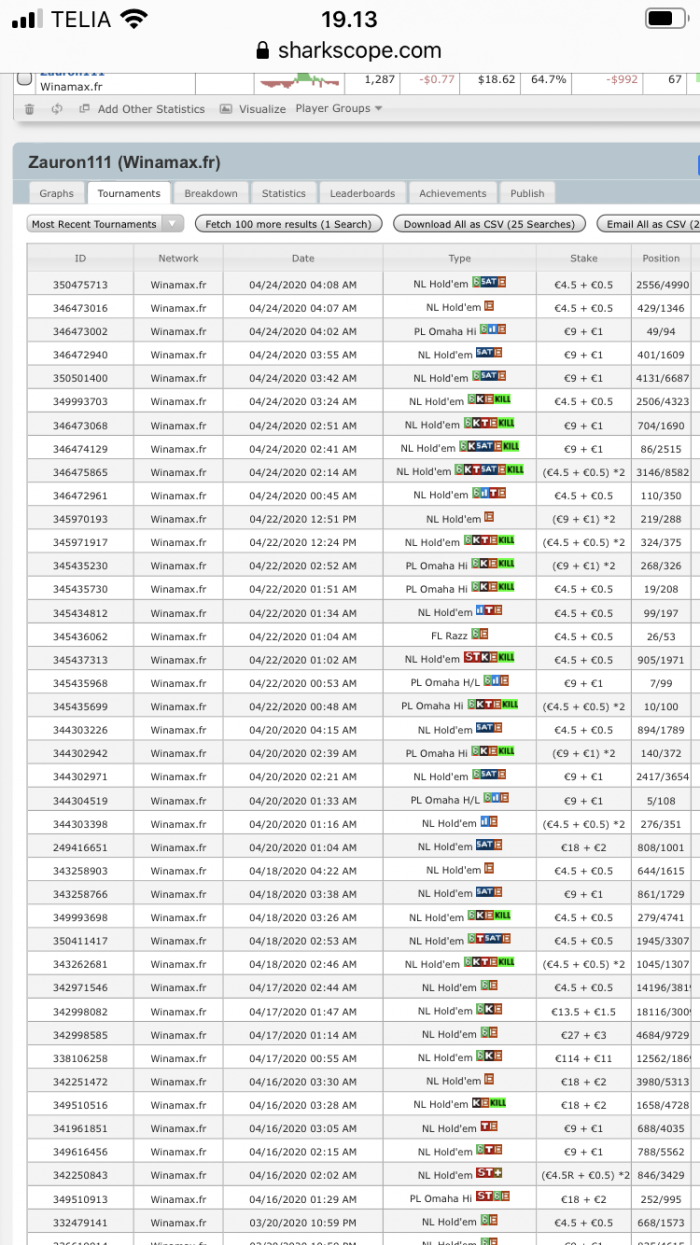Open the Graphs tab
The width and height of the screenshot is (700, 1245).
56,194
